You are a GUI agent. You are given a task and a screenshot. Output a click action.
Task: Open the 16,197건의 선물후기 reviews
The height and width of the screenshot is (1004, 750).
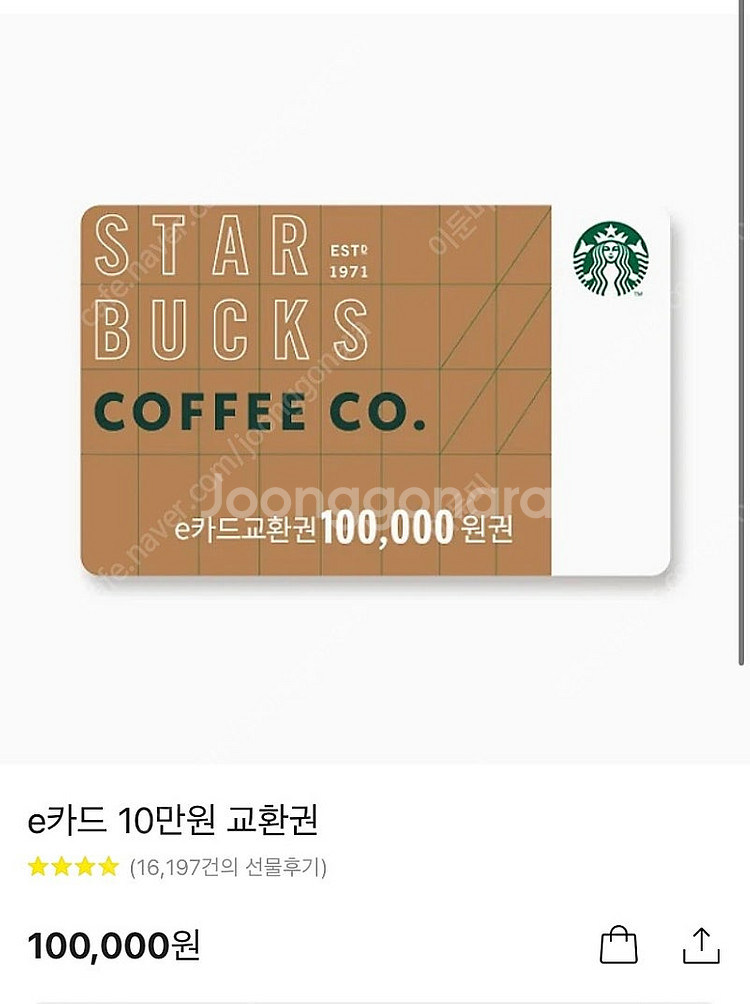pyautogui.click(x=228, y=867)
